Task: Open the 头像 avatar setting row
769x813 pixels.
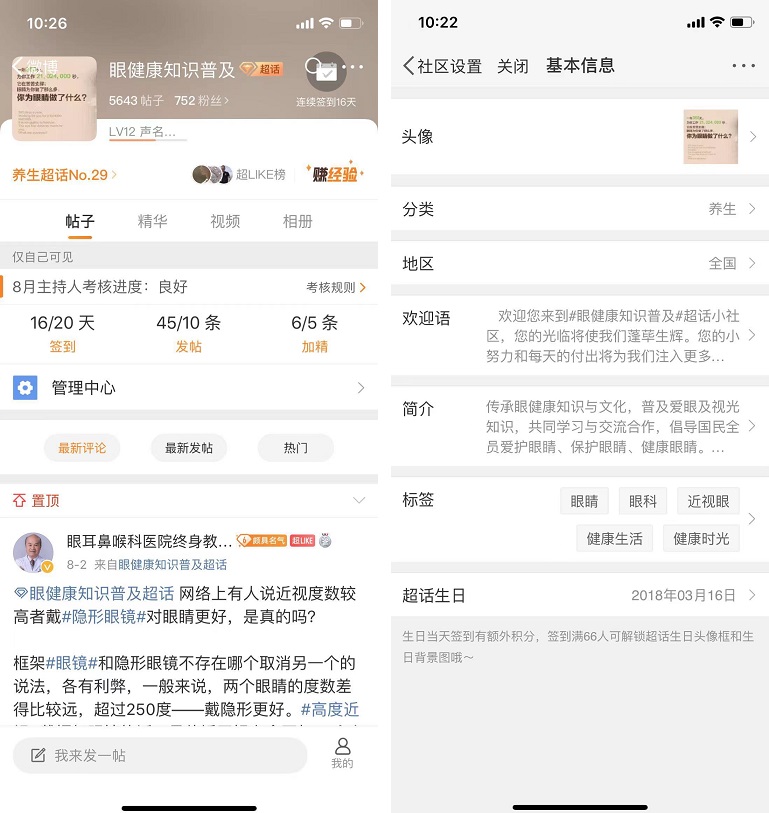Action: coord(580,137)
